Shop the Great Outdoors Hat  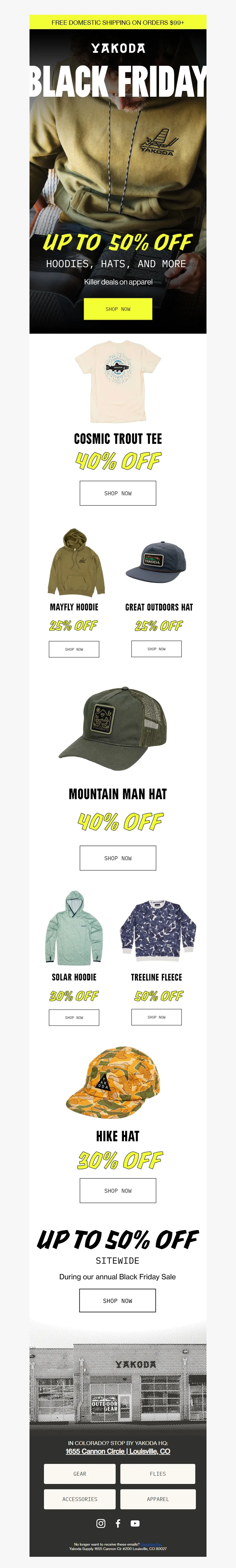pos(156,649)
